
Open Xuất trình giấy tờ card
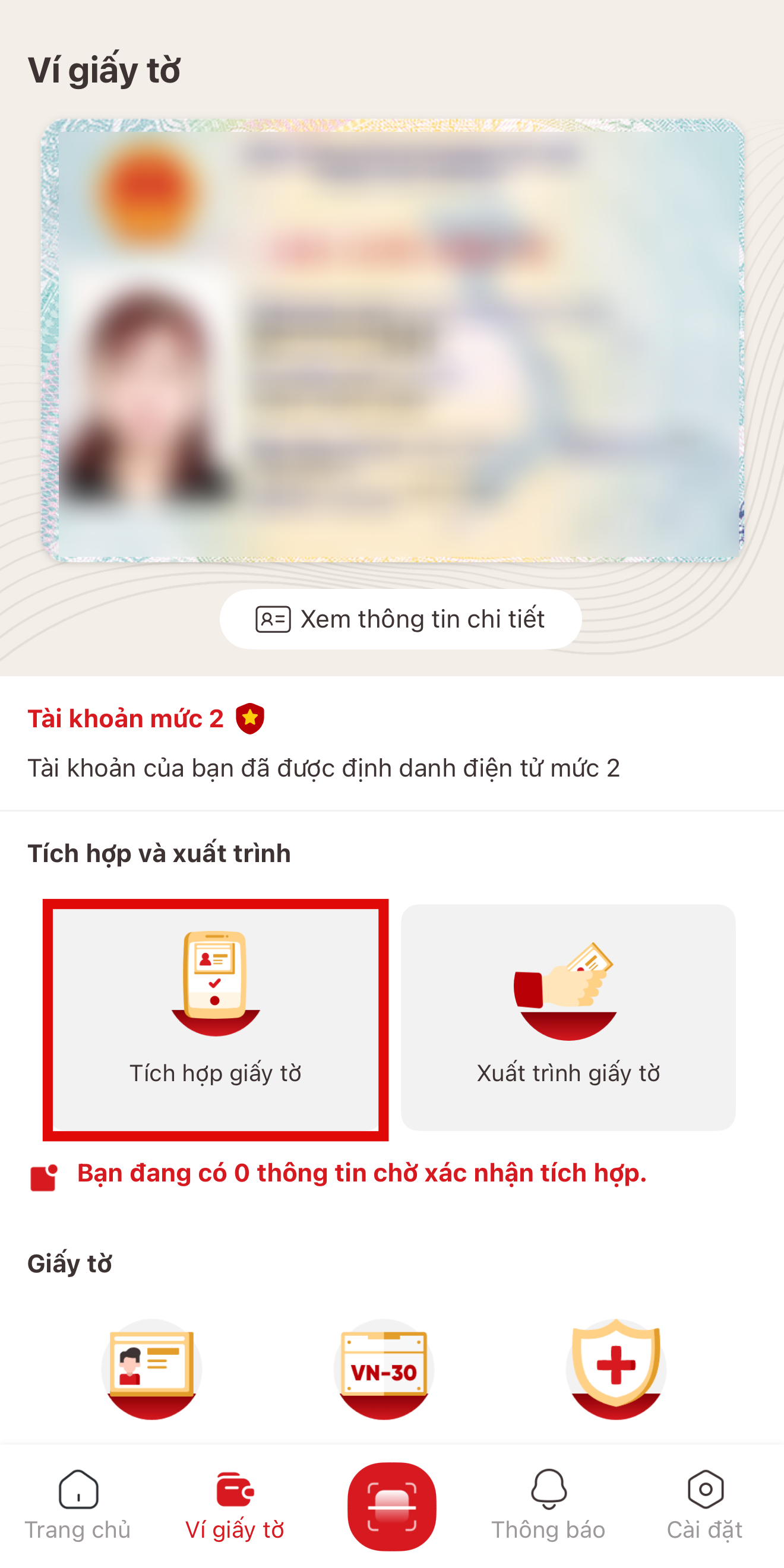568,1018
